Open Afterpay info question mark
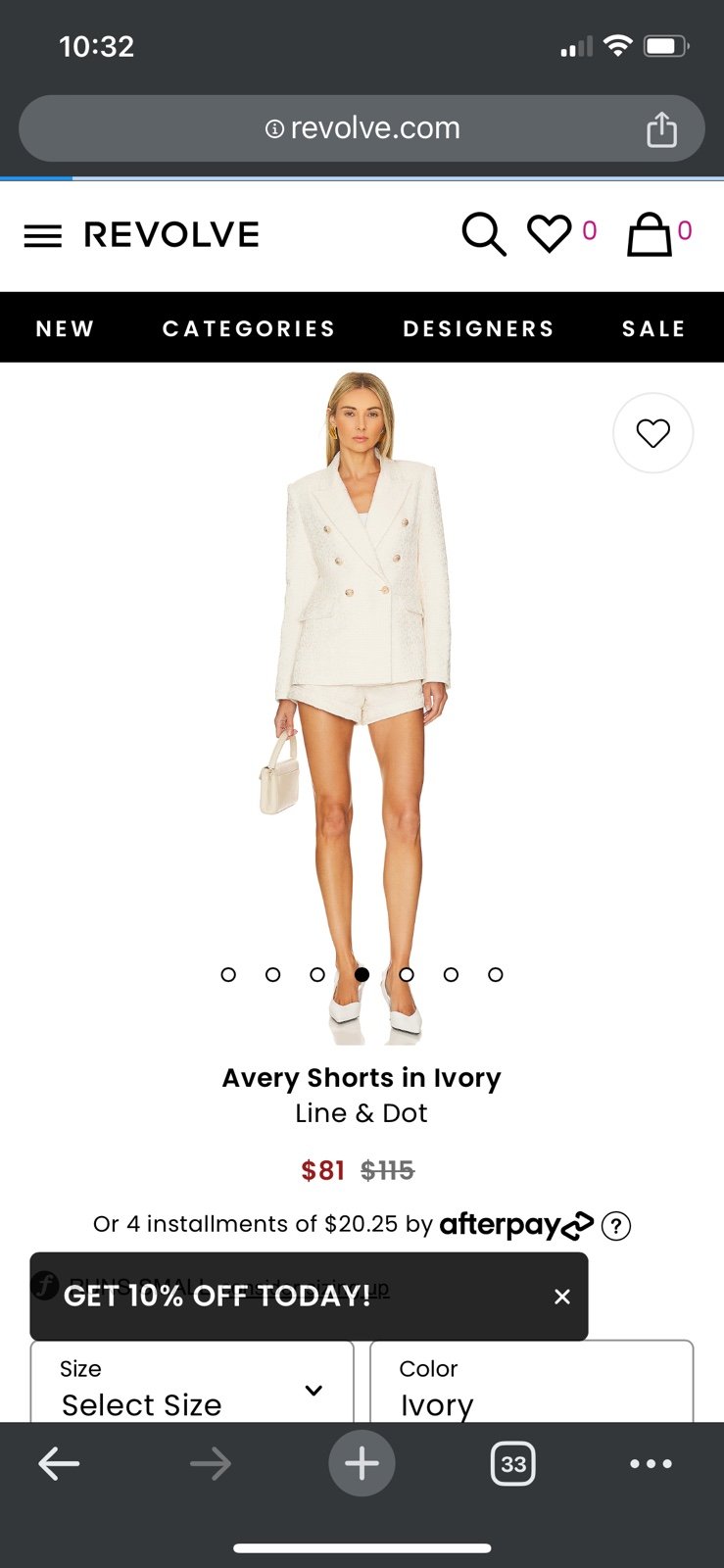Viewport: 724px width, 1568px height. coord(616,1226)
